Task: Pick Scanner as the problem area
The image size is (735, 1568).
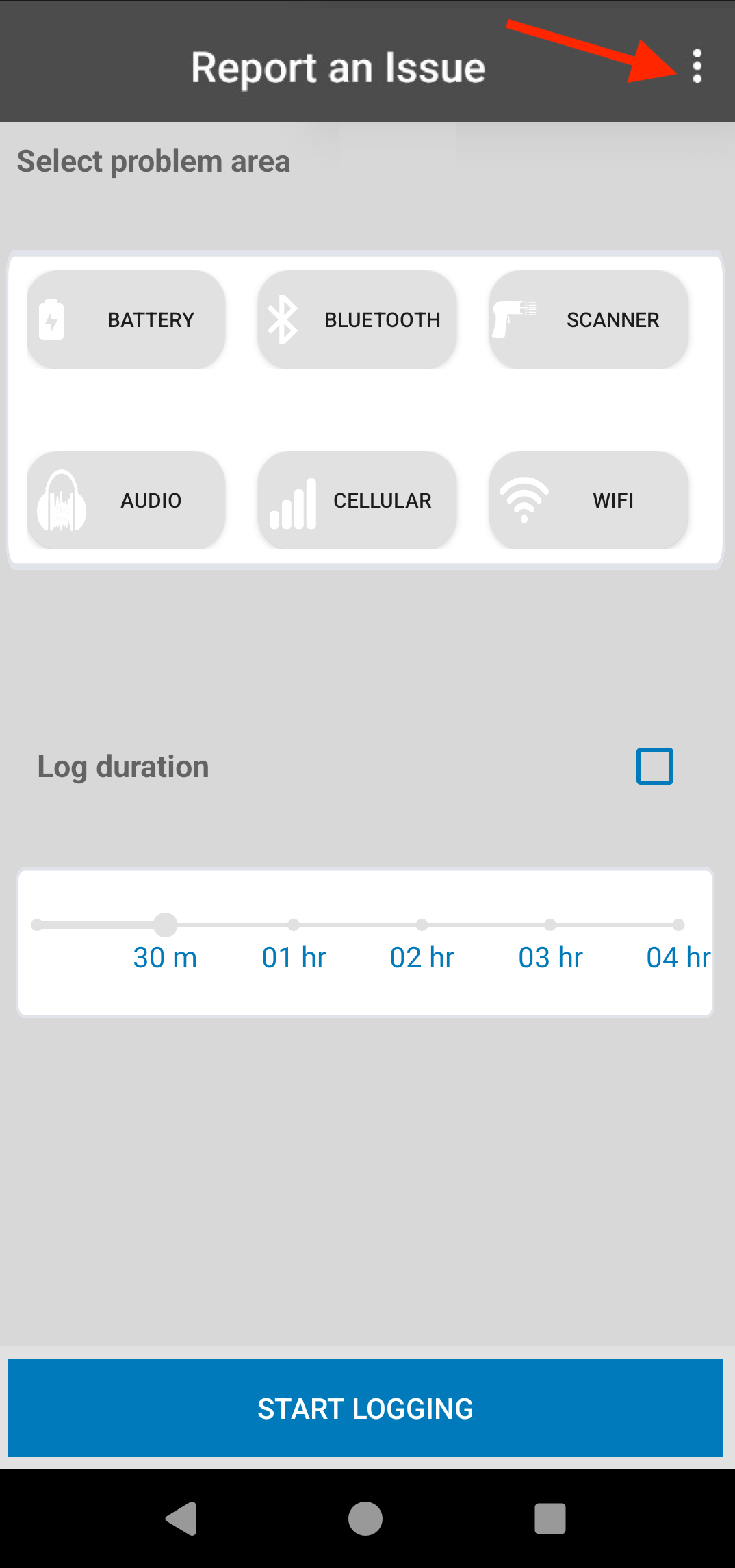Action: (x=588, y=319)
